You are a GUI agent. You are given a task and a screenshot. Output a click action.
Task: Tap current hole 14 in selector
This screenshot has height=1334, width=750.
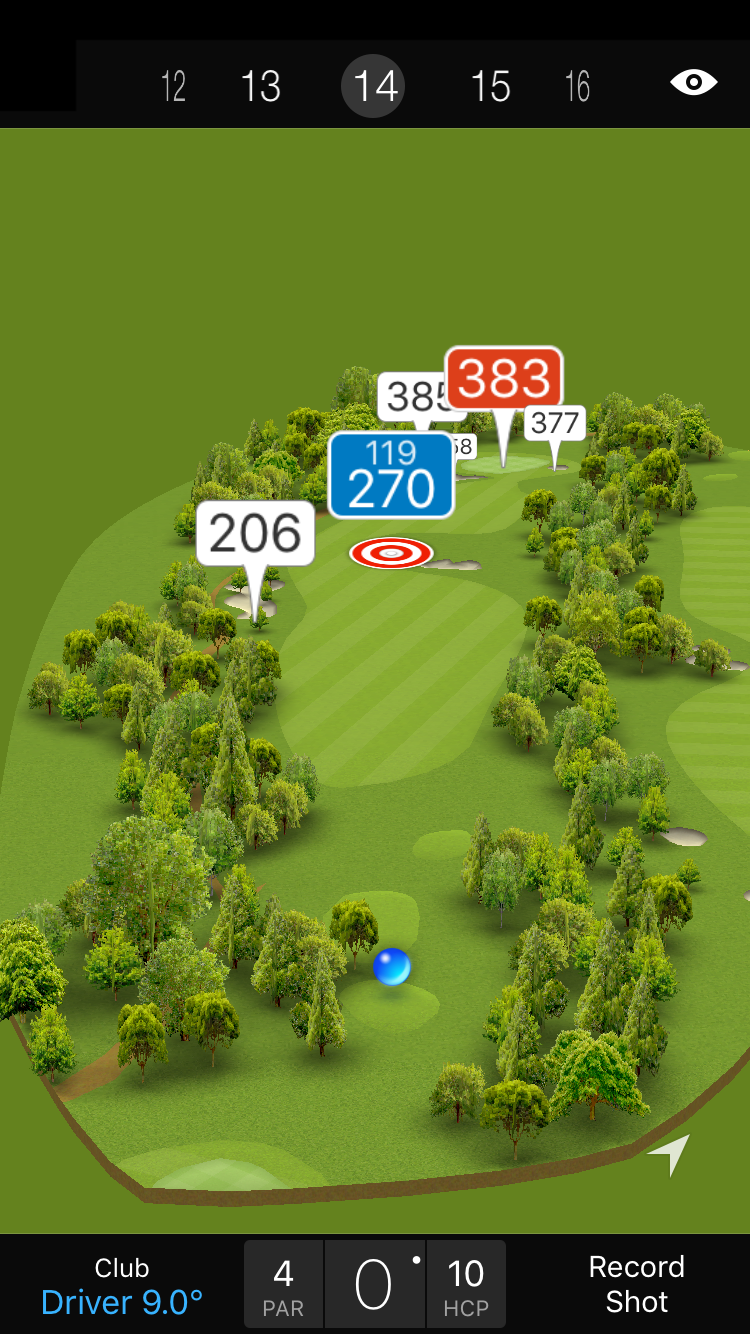376,86
